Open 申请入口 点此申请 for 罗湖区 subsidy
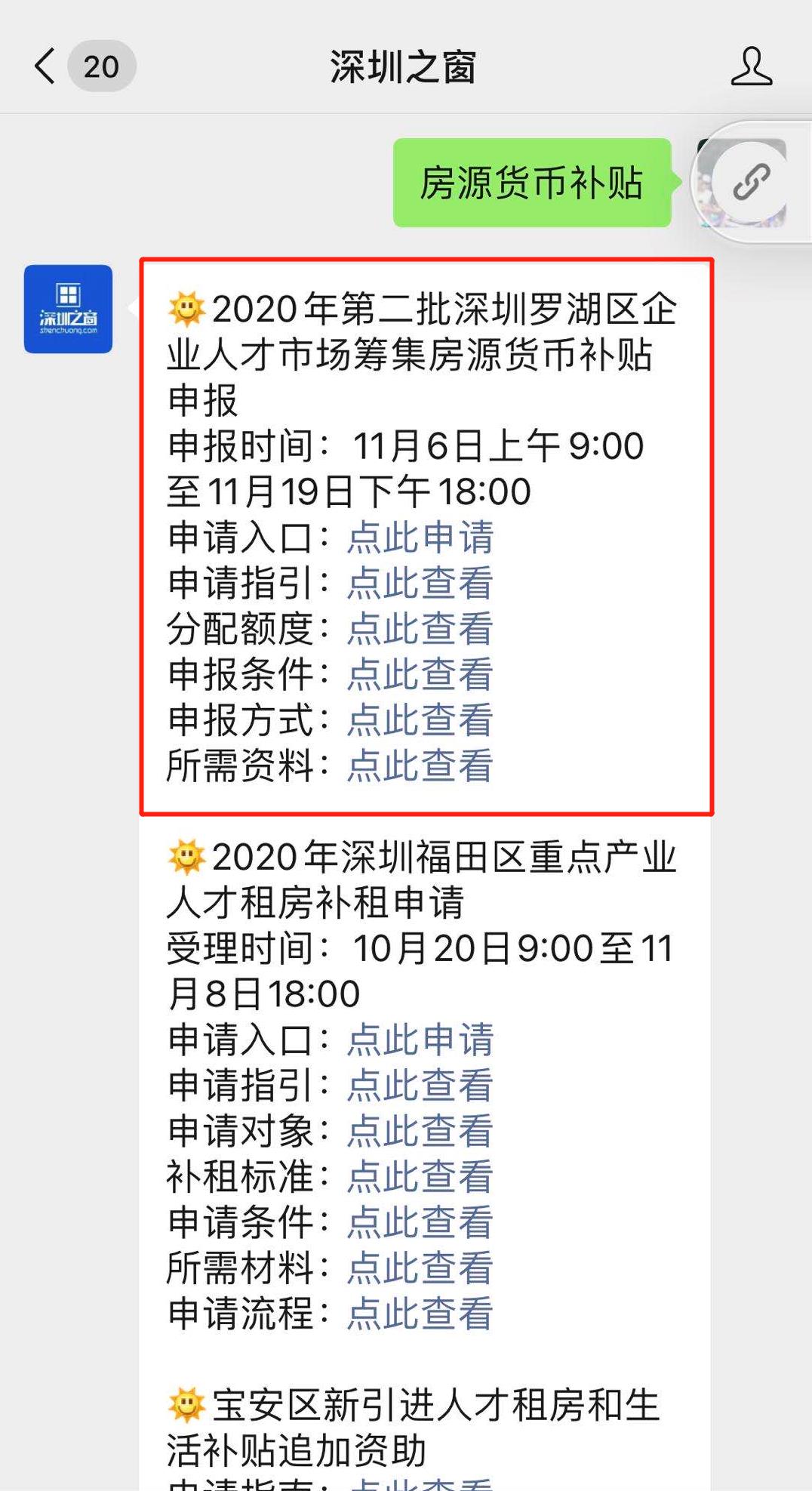 point(420,538)
